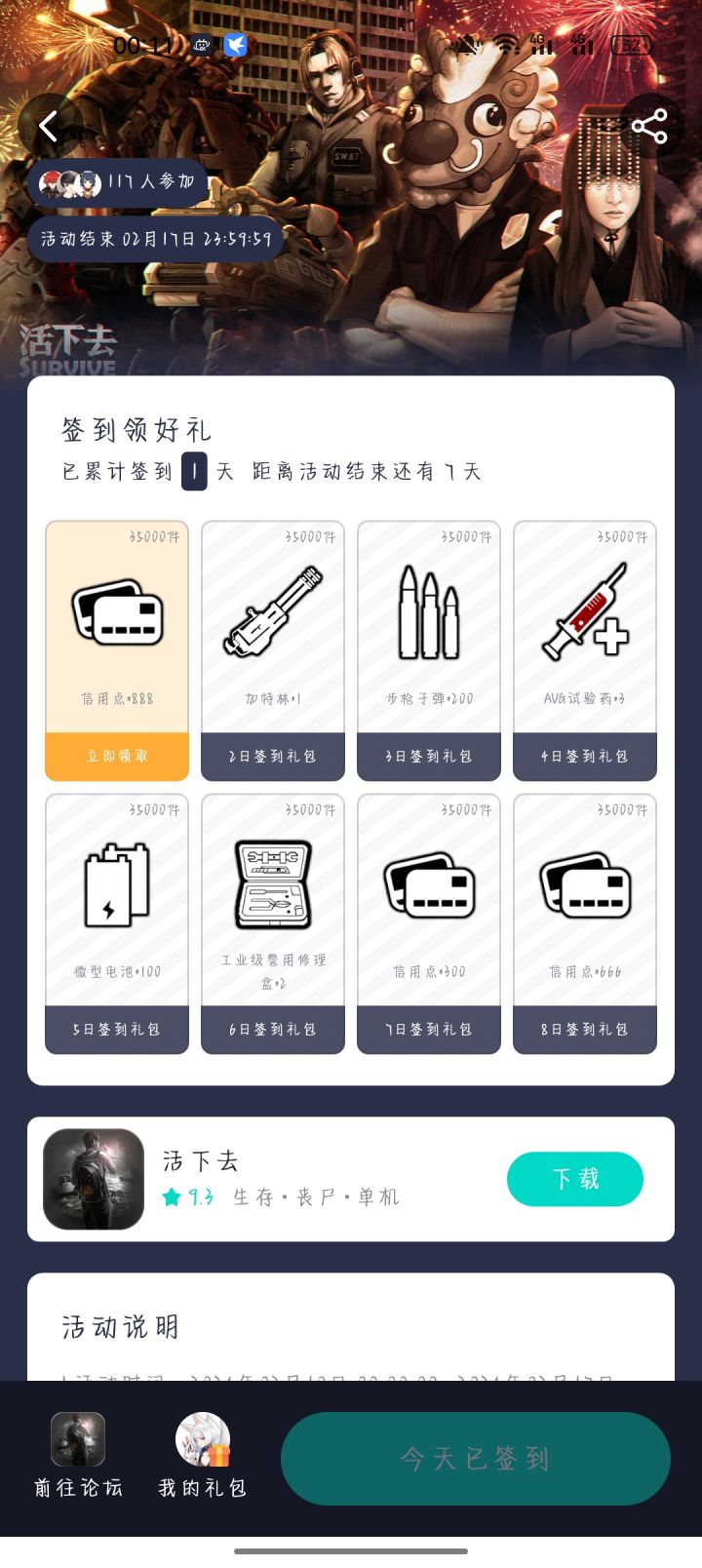Open the 8日签到礼包 信用点×666 card
702x1568 pixels.
(585, 923)
